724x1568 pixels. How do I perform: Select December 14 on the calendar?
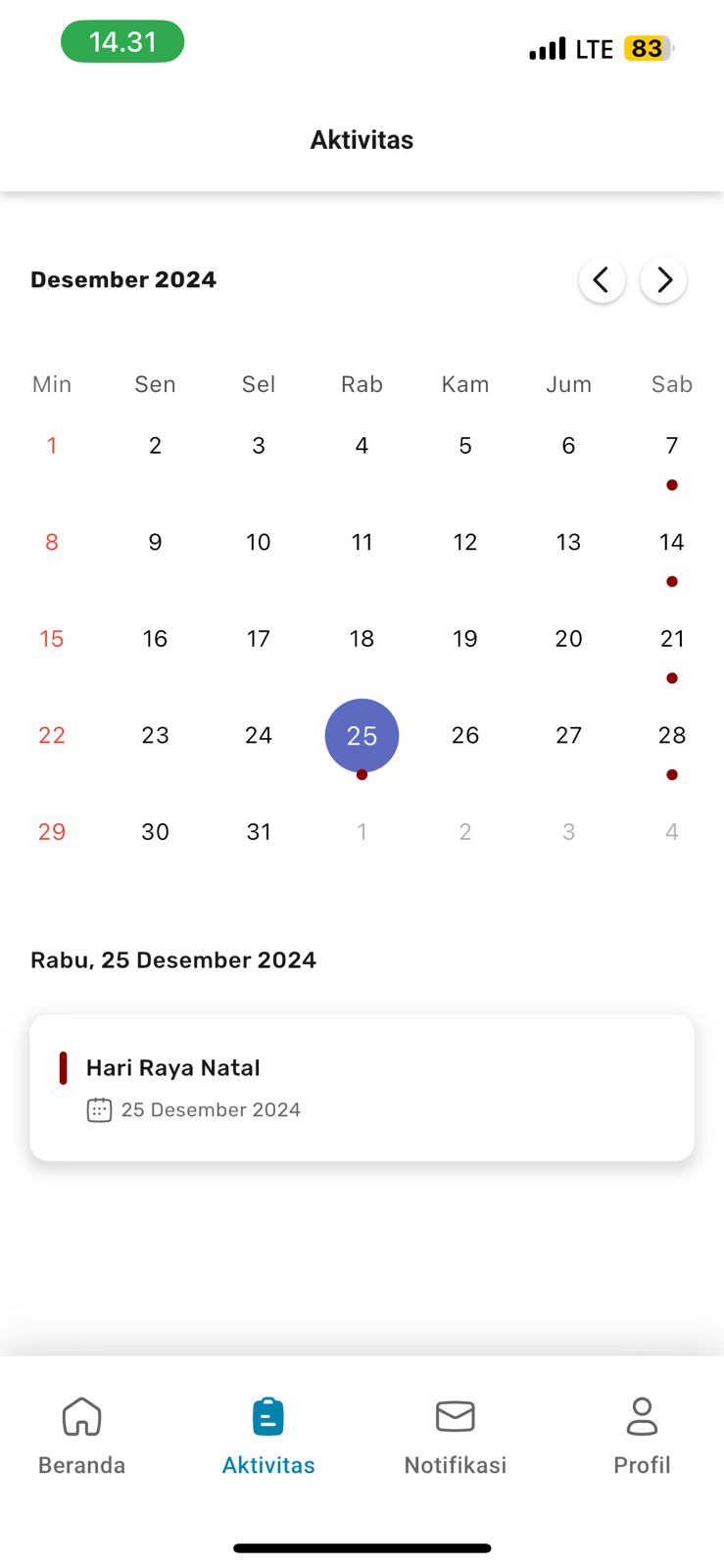[x=671, y=542]
